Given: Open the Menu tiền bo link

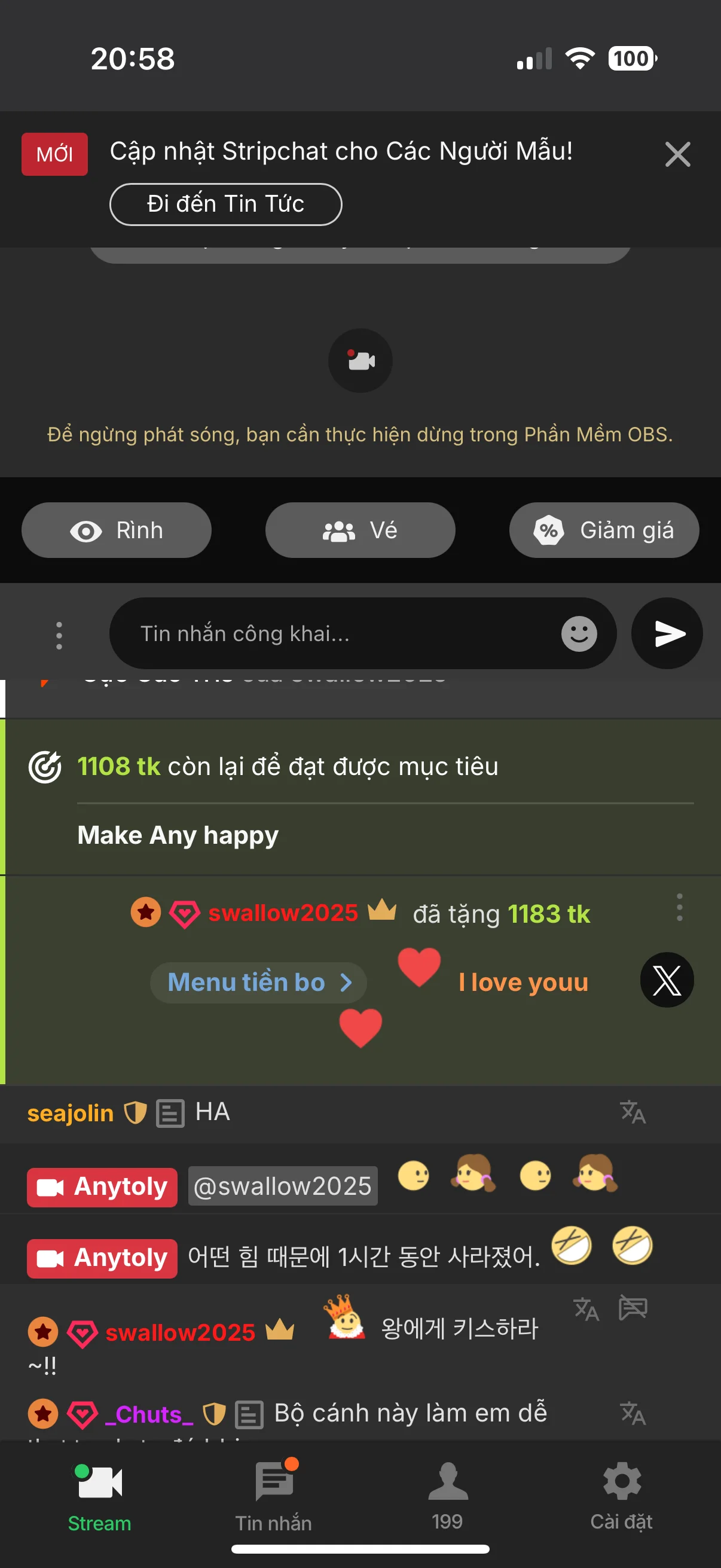Looking at the screenshot, I should tap(259, 982).
